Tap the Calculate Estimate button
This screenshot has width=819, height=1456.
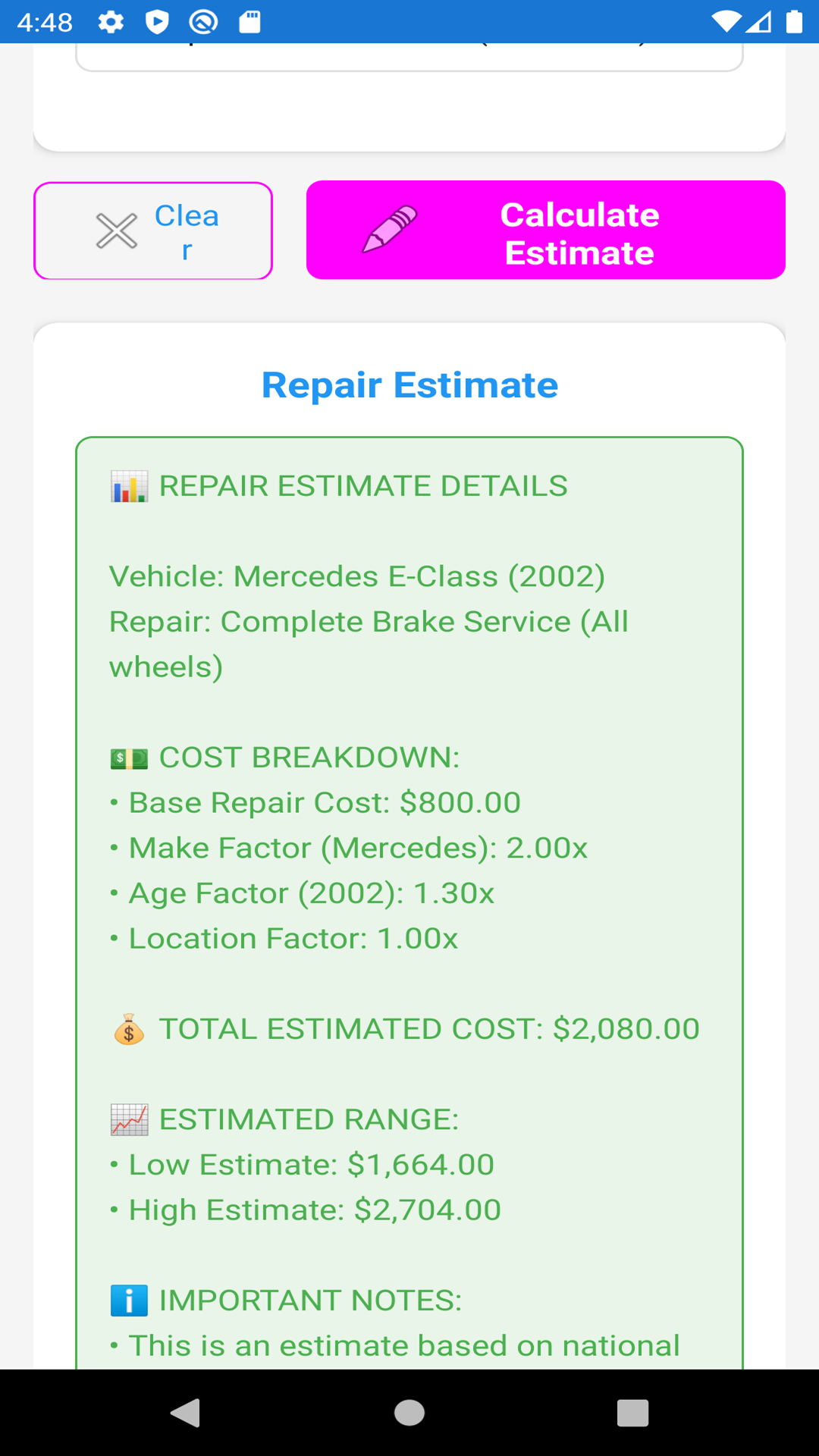pos(545,231)
